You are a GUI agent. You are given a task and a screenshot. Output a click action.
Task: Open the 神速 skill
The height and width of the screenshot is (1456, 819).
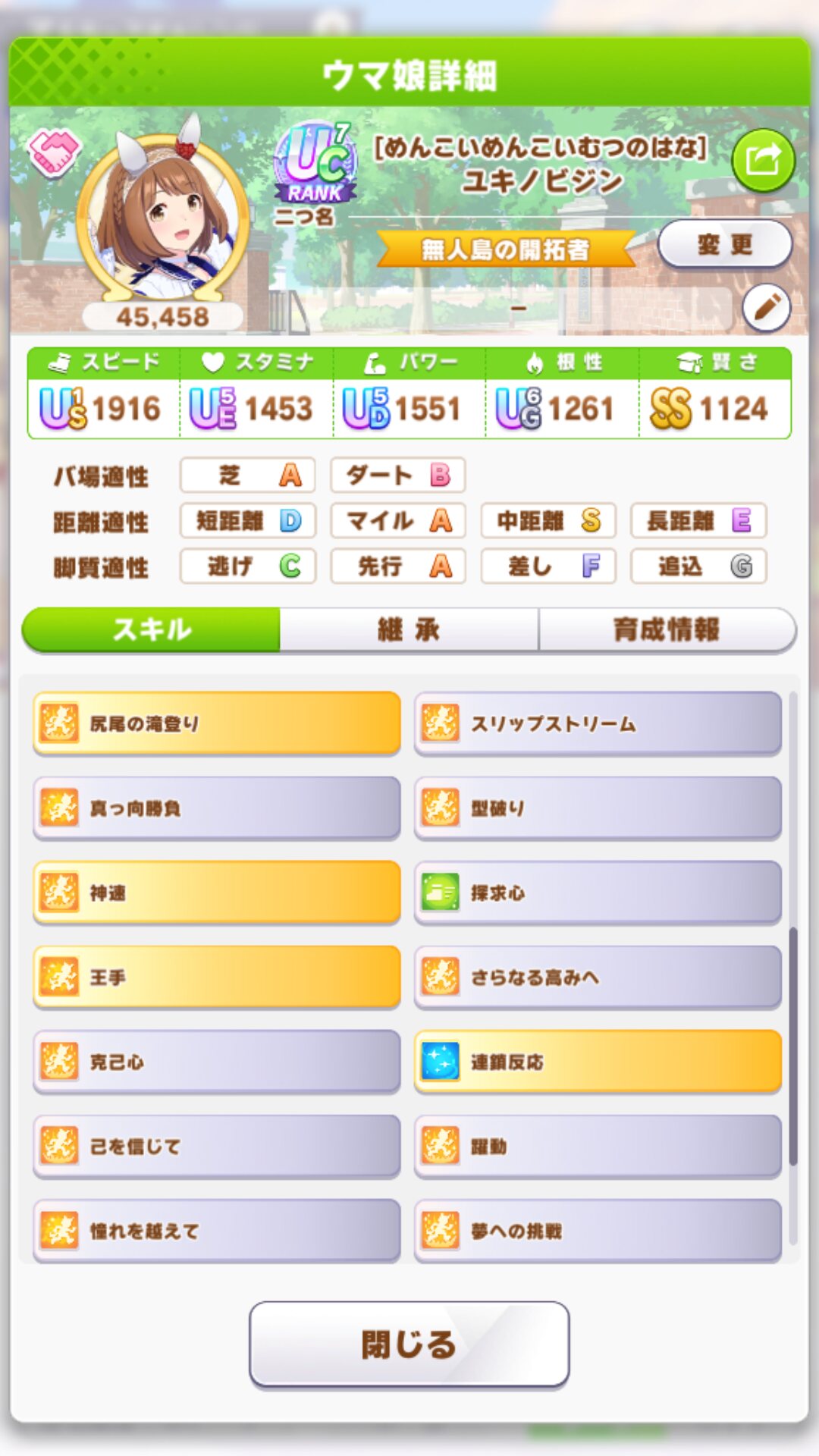coord(217,893)
